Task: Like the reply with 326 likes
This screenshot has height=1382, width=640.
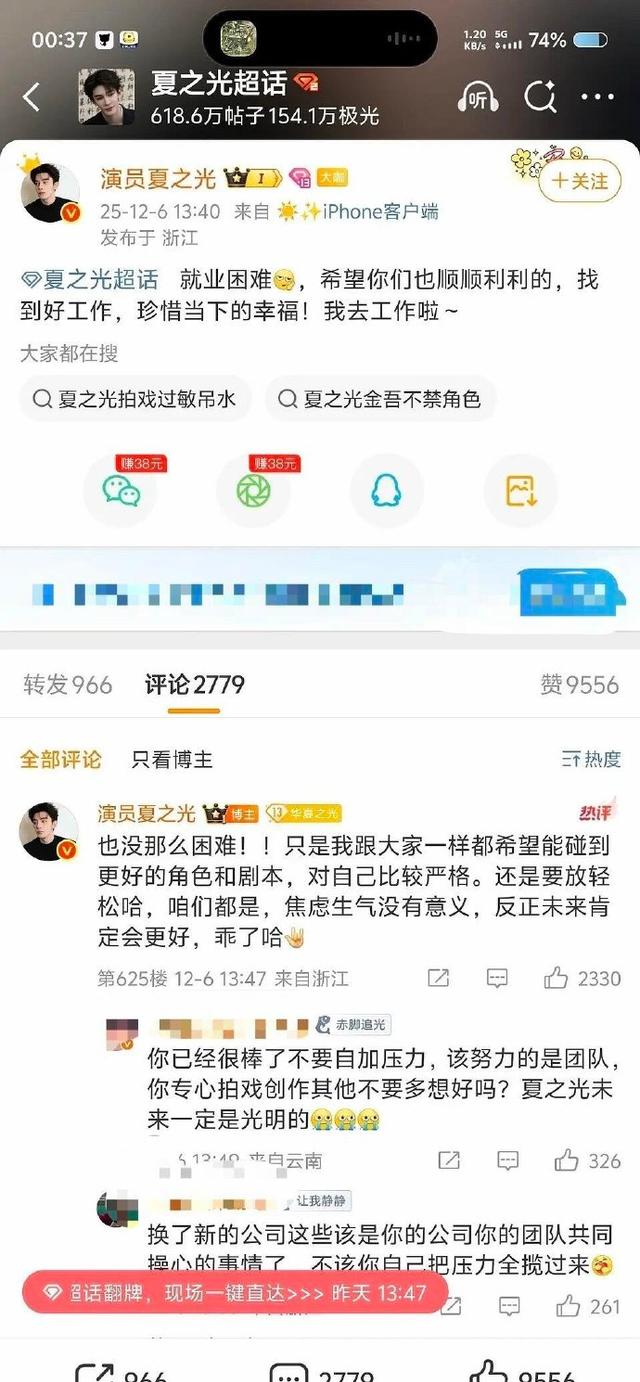Action: tap(588, 1160)
